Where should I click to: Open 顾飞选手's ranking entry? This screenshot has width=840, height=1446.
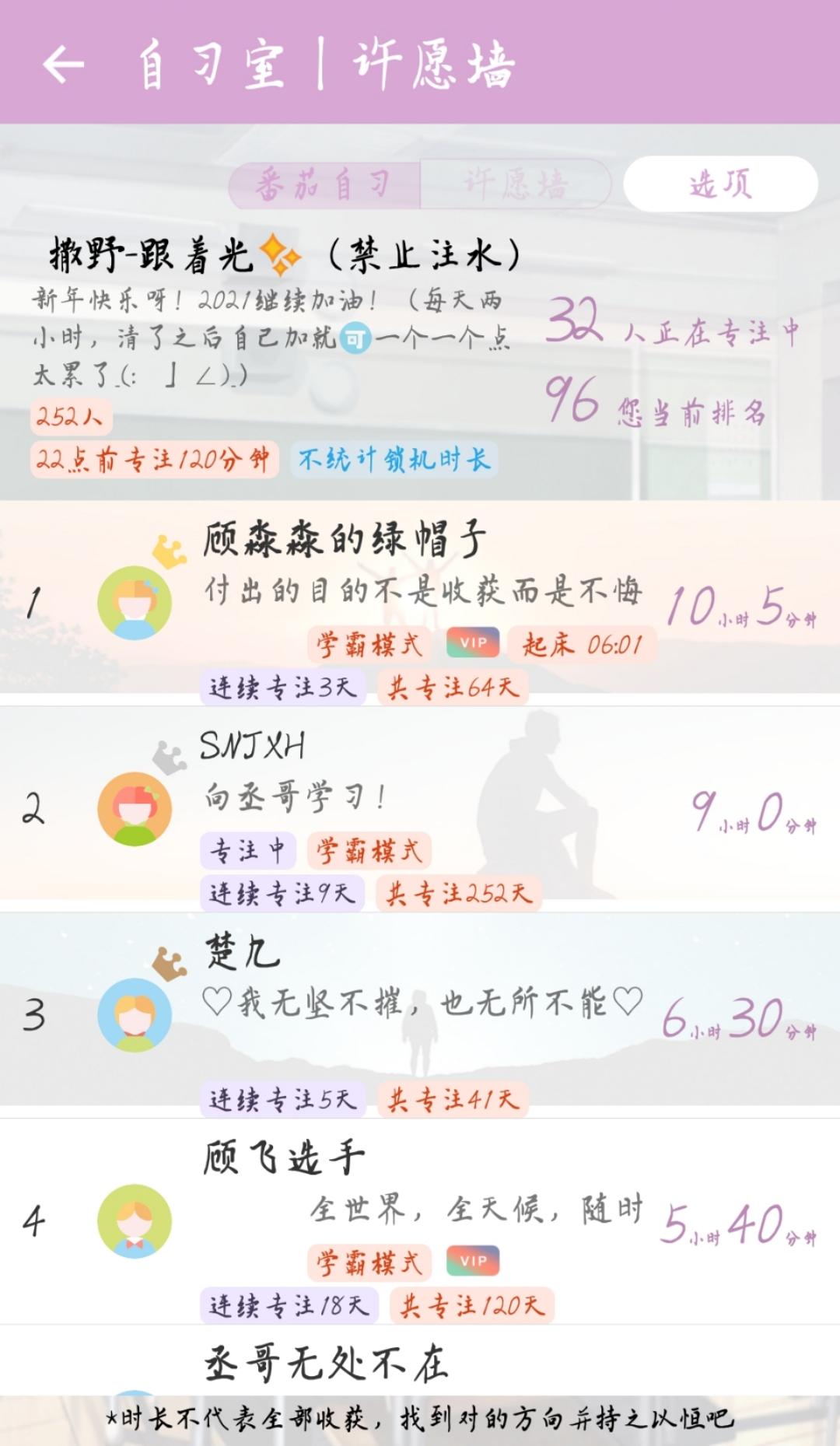click(420, 1222)
